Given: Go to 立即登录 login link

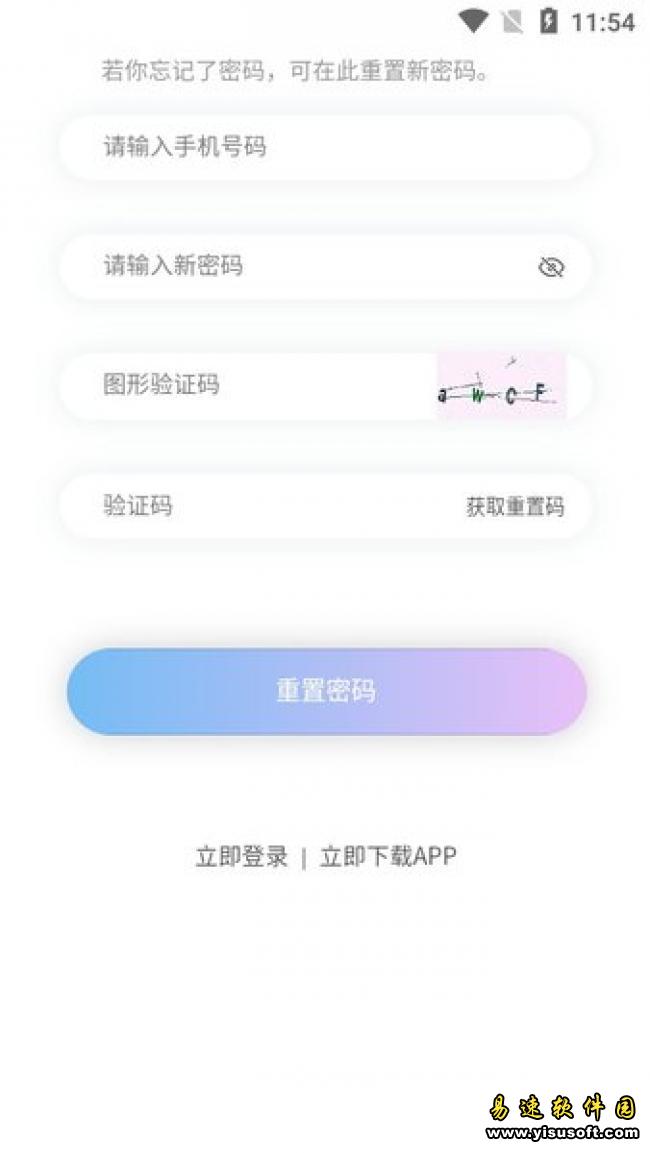Looking at the screenshot, I should [241, 857].
